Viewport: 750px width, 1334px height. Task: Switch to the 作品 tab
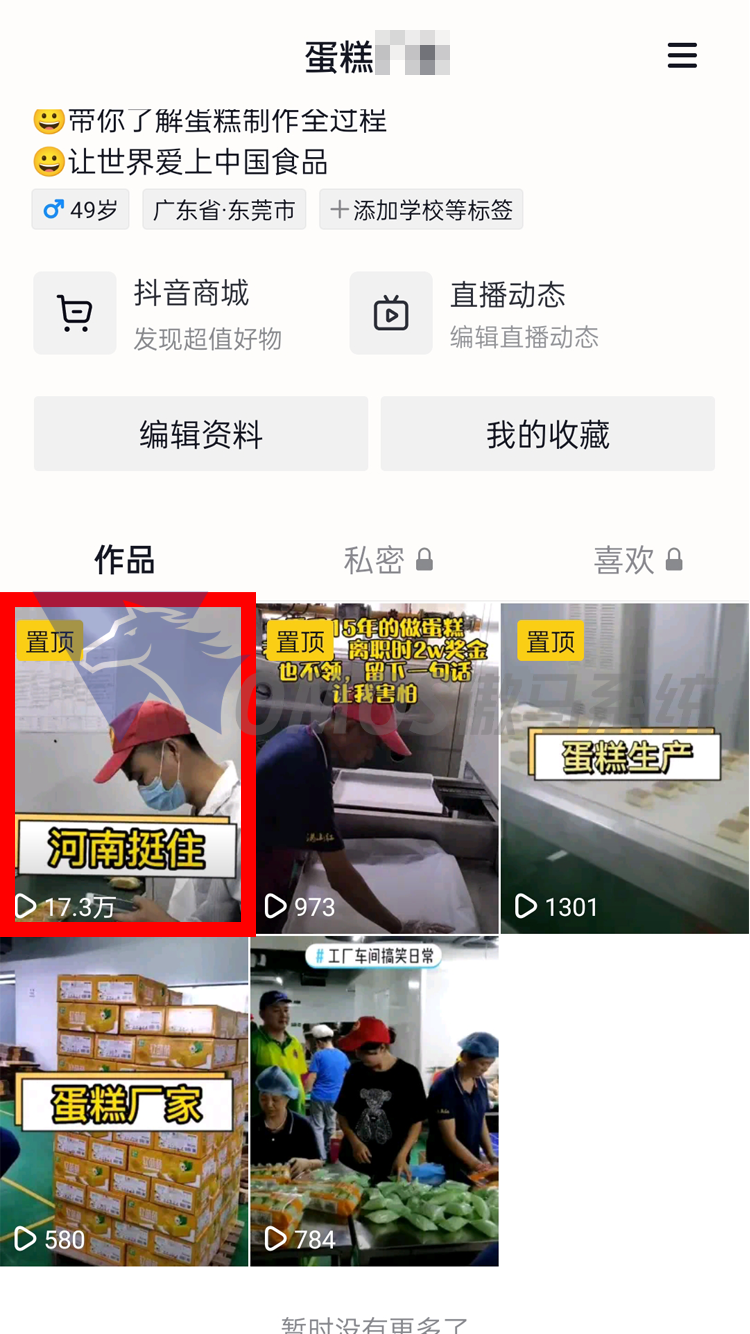click(x=123, y=561)
